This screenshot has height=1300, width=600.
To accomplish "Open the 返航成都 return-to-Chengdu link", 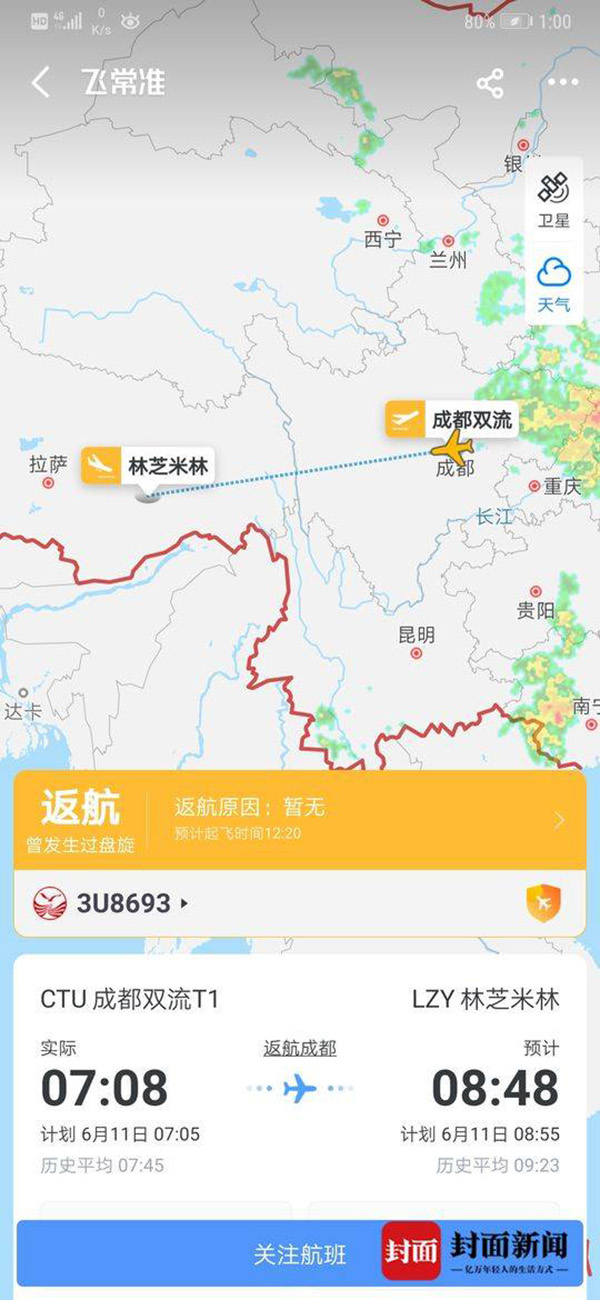I will tap(300, 1048).
